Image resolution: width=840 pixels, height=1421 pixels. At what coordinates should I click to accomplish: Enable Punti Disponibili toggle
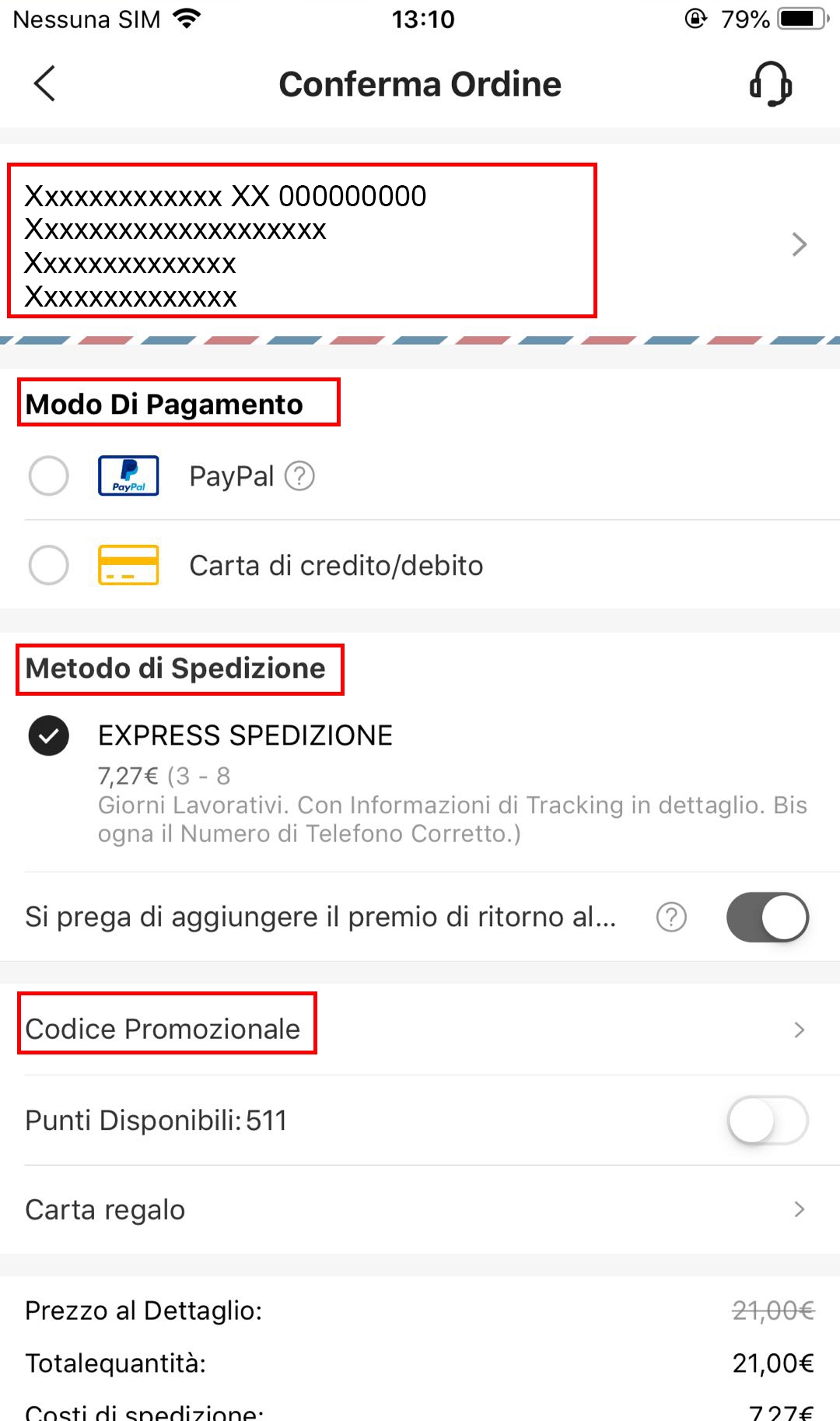click(x=767, y=1121)
